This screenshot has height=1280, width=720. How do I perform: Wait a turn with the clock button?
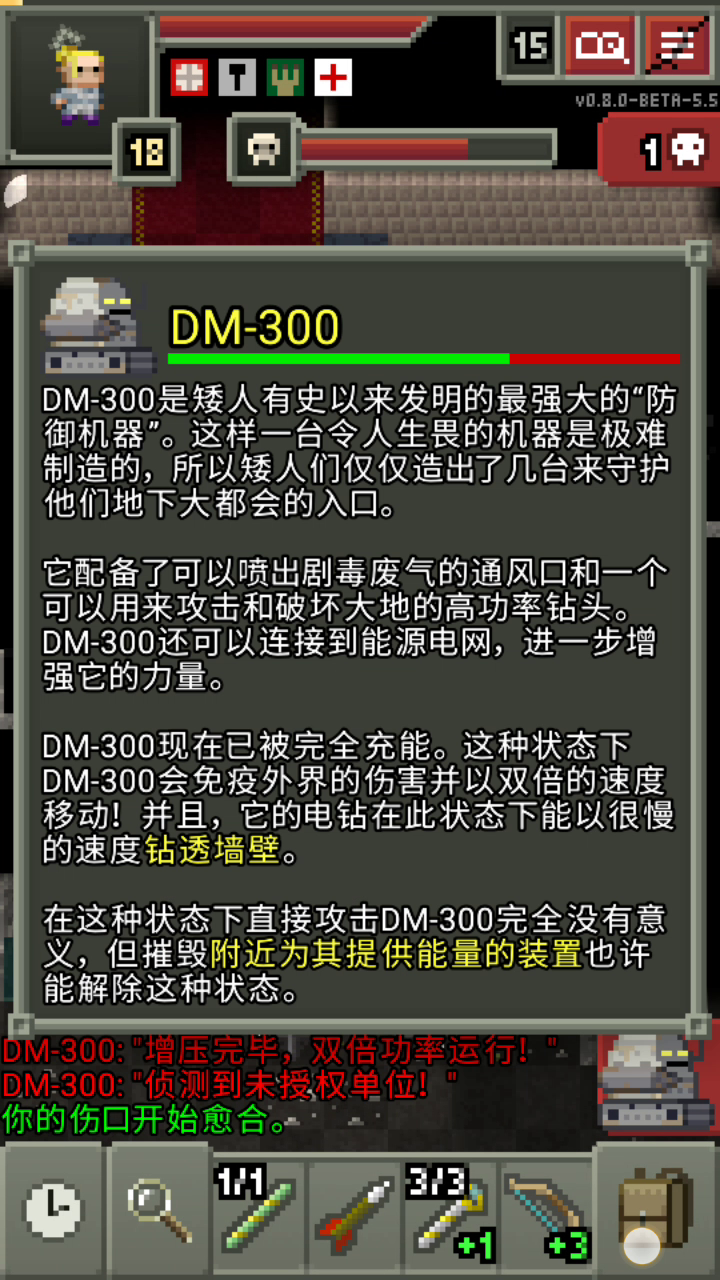coord(52,1210)
